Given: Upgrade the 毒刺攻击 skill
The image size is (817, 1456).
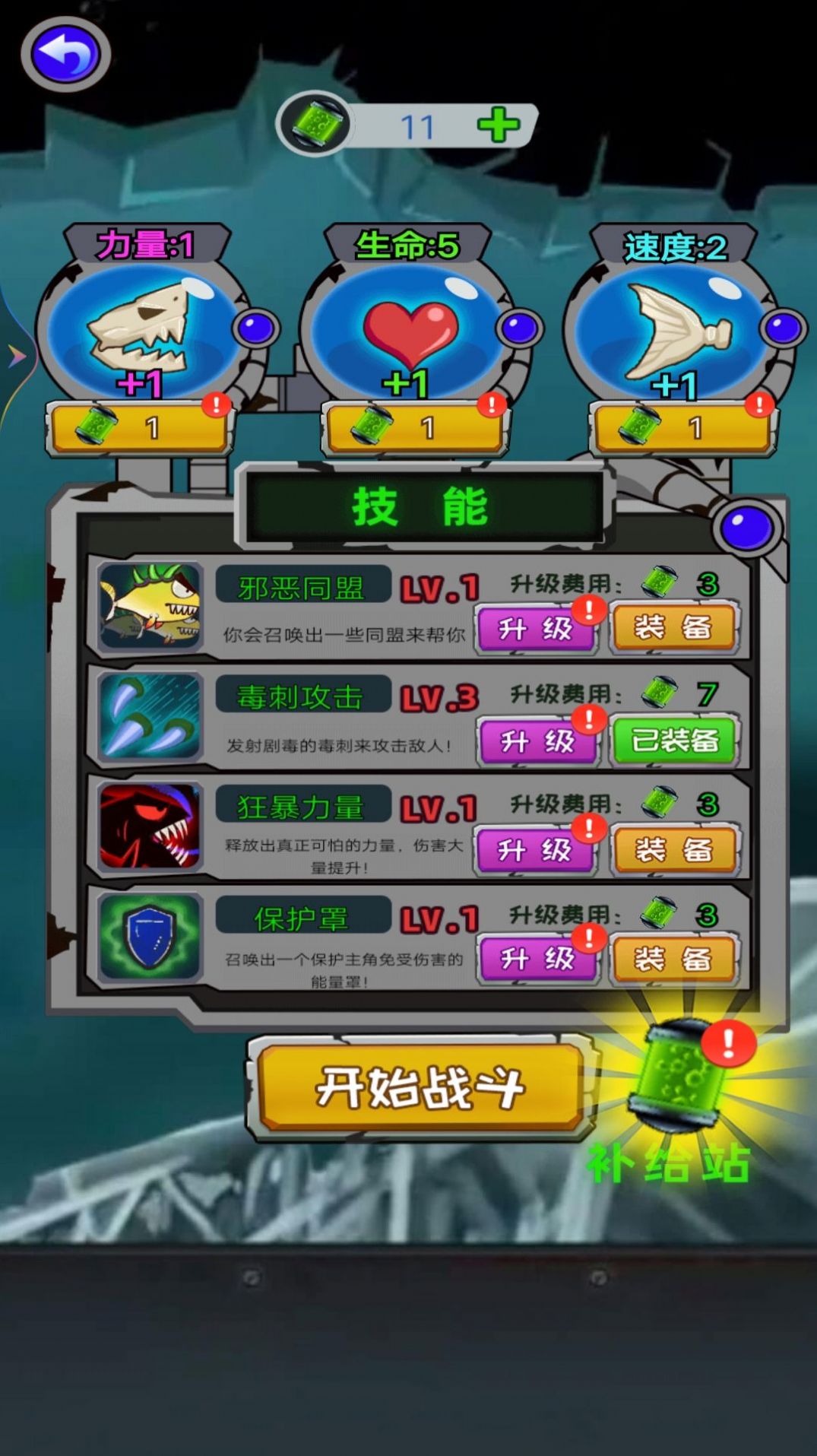Looking at the screenshot, I should click(537, 741).
